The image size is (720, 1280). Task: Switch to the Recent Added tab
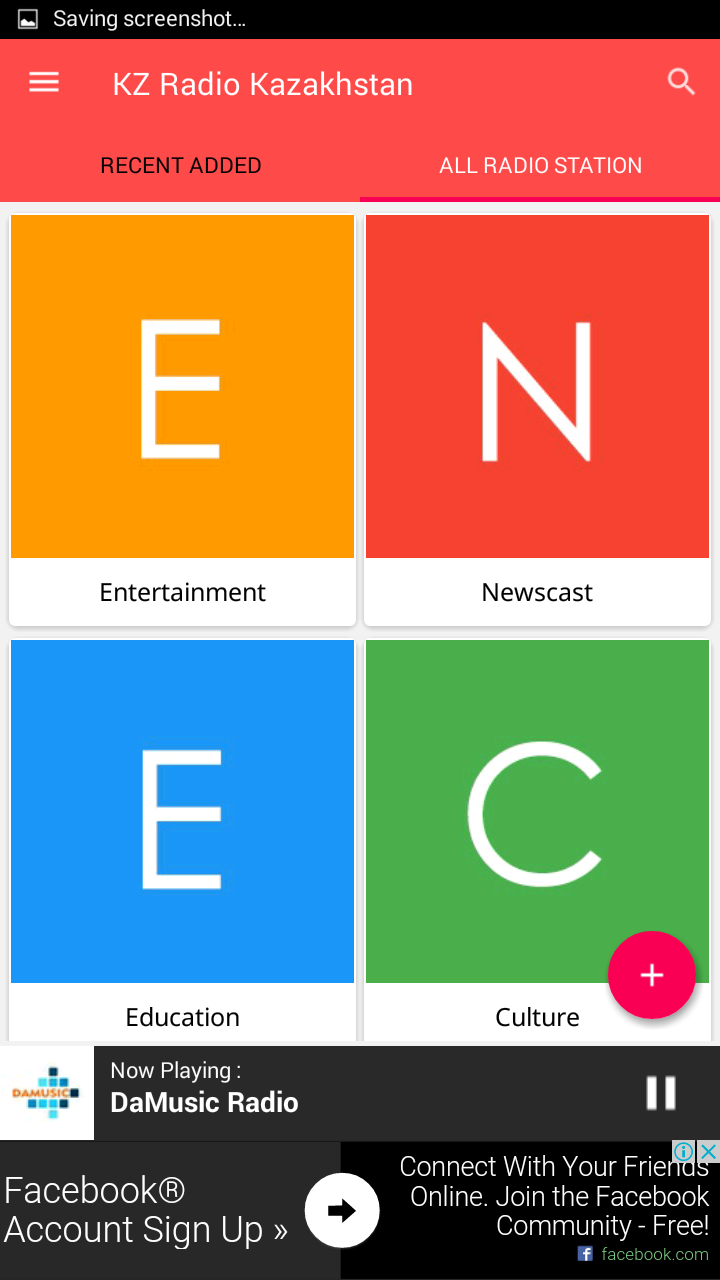(181, 166)
